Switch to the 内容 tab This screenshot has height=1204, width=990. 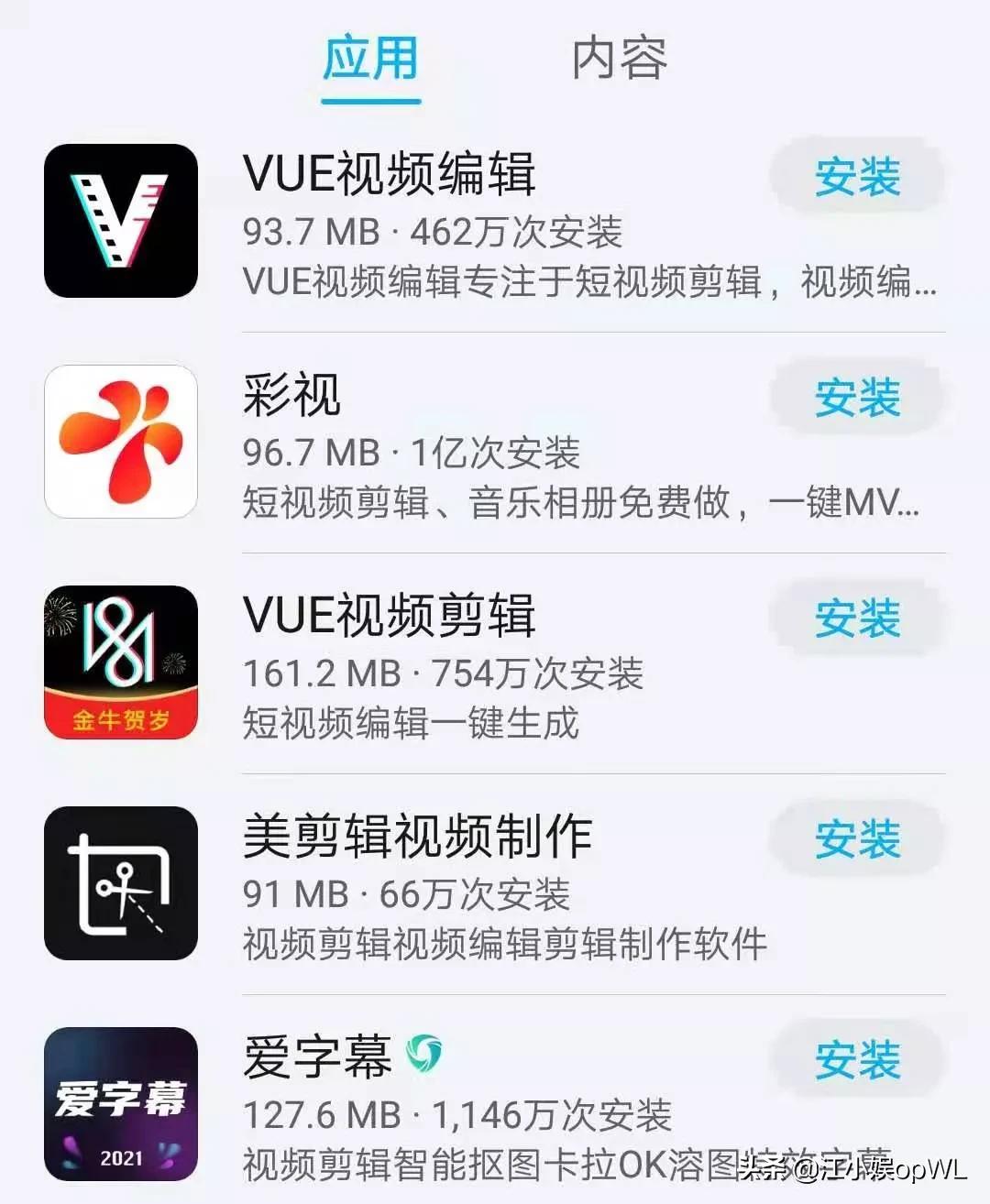click(620, 60)
